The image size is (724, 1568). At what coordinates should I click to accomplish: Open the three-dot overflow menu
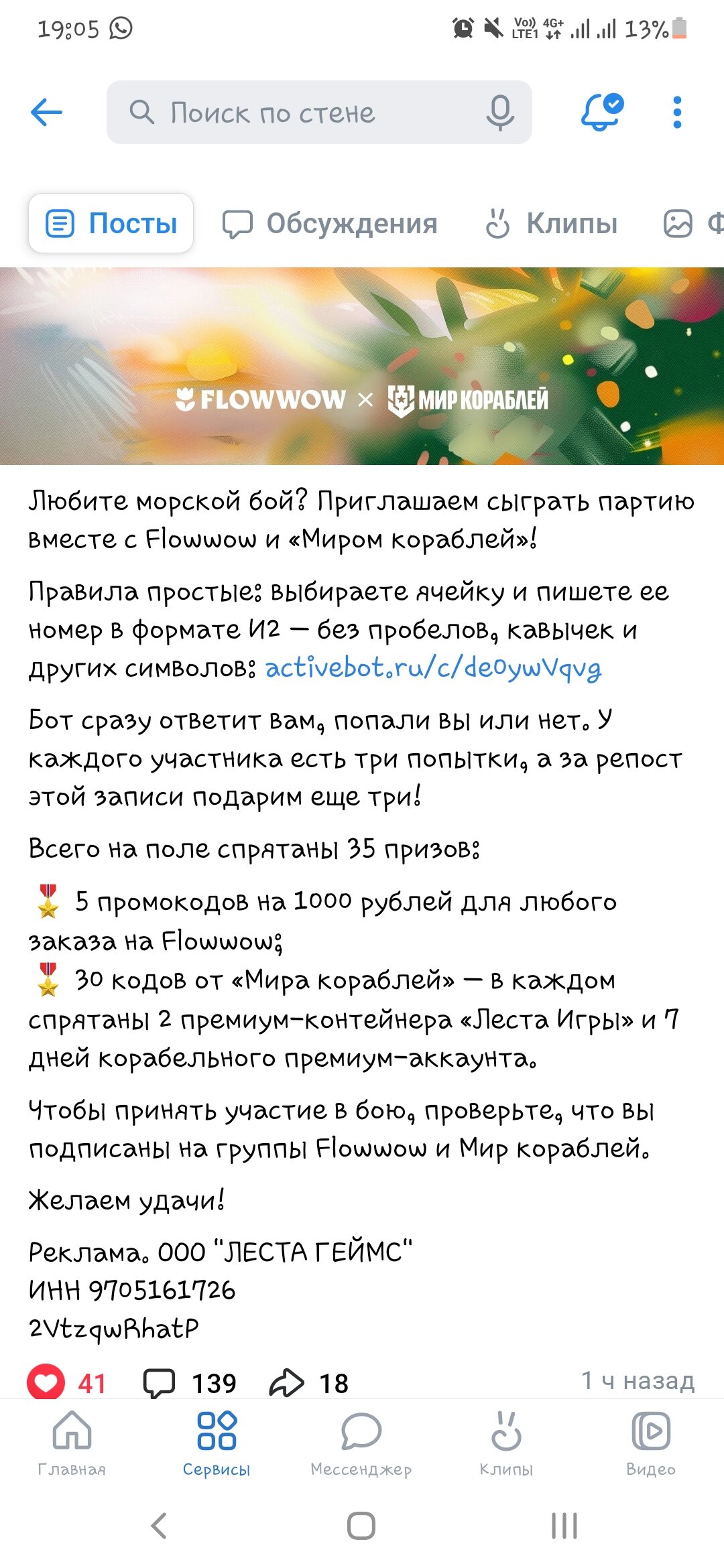pos(677,112)
